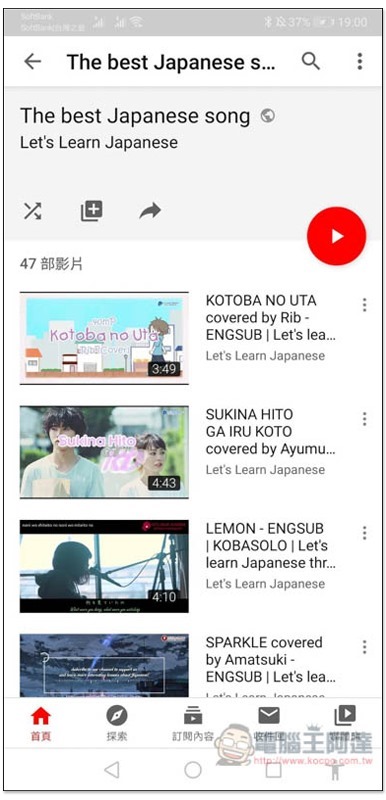This screenshot has height=800, width=386.
Task: Shuffle the playlist
Action: (x=33, y=211)
